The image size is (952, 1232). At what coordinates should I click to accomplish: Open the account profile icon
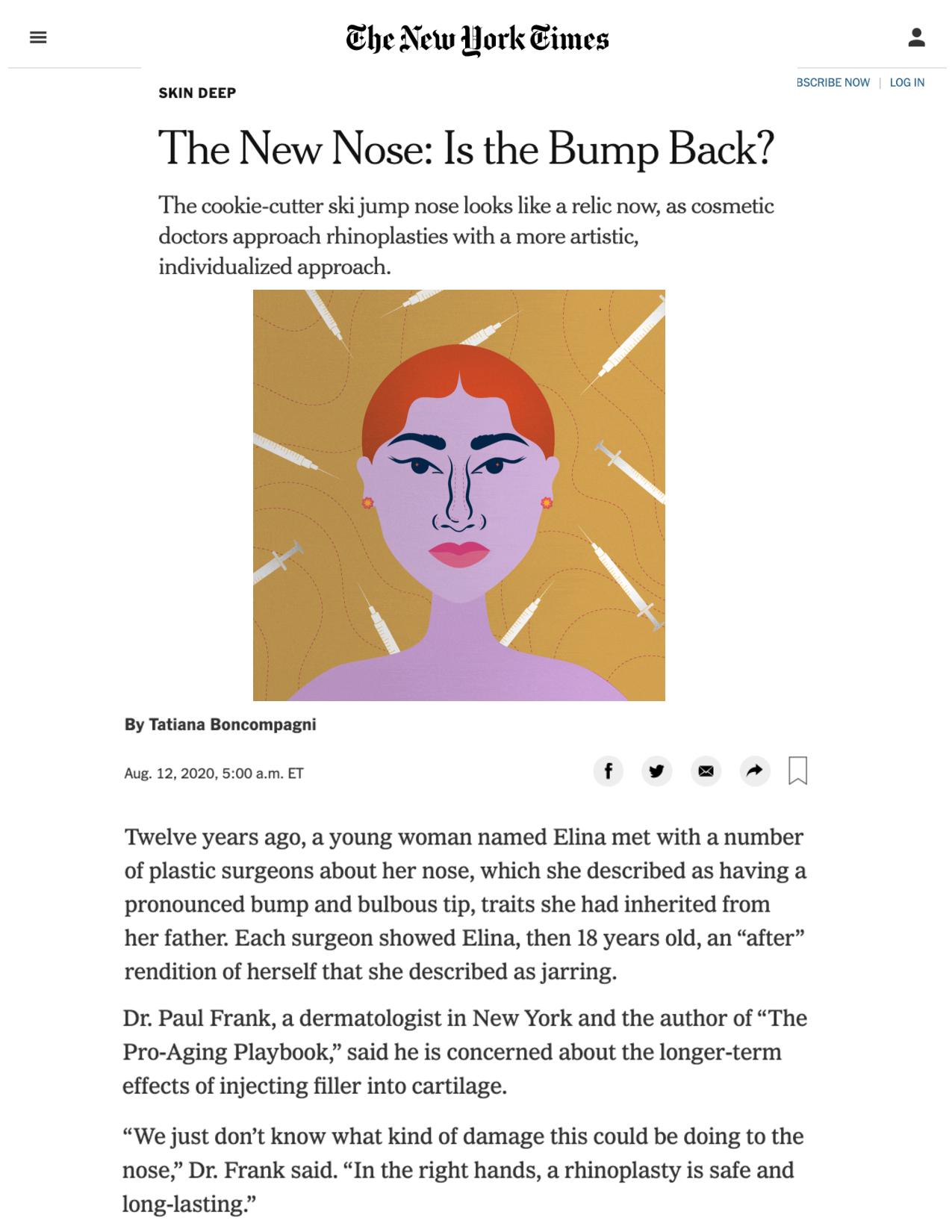point(916,37)
